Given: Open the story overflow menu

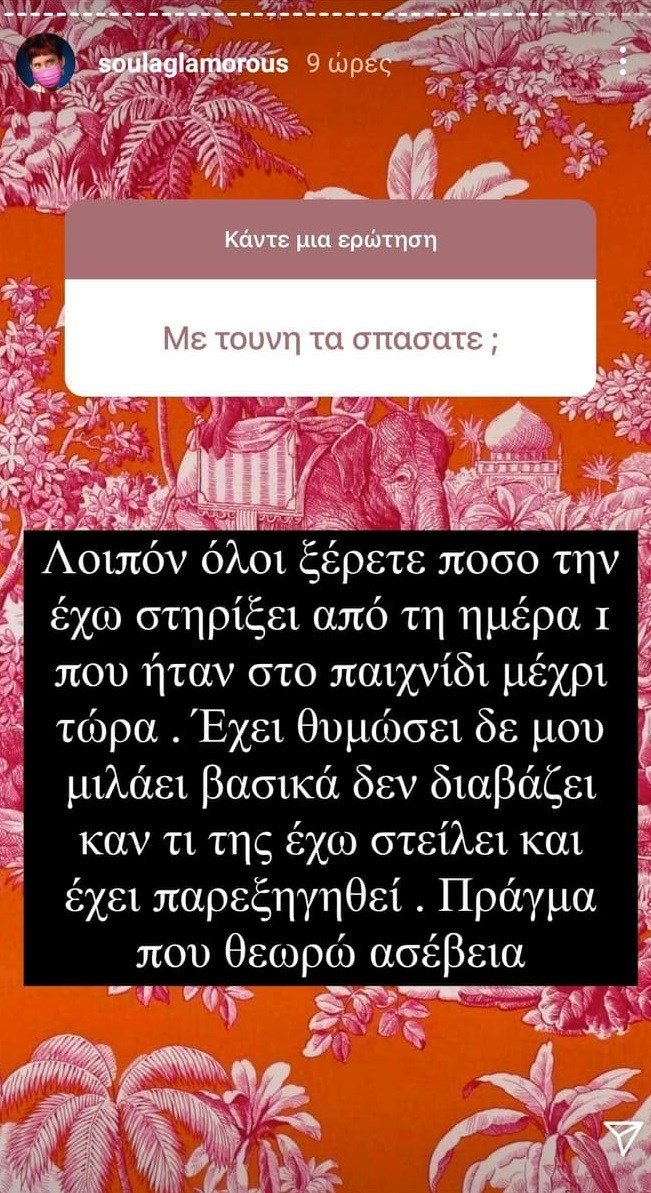Looking at the screenshot, I should [x=623, y=64].
